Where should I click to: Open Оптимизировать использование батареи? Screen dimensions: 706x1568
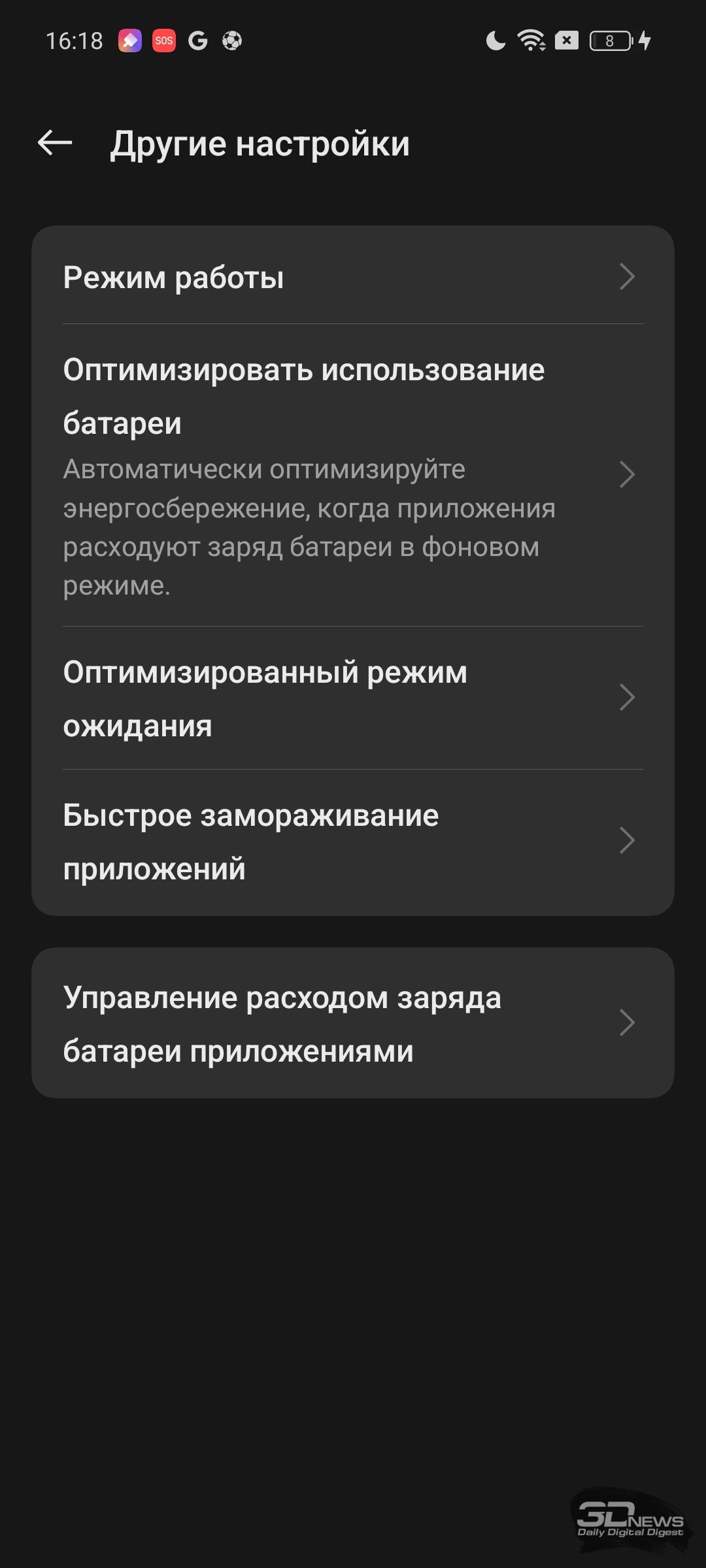(353, 475)
